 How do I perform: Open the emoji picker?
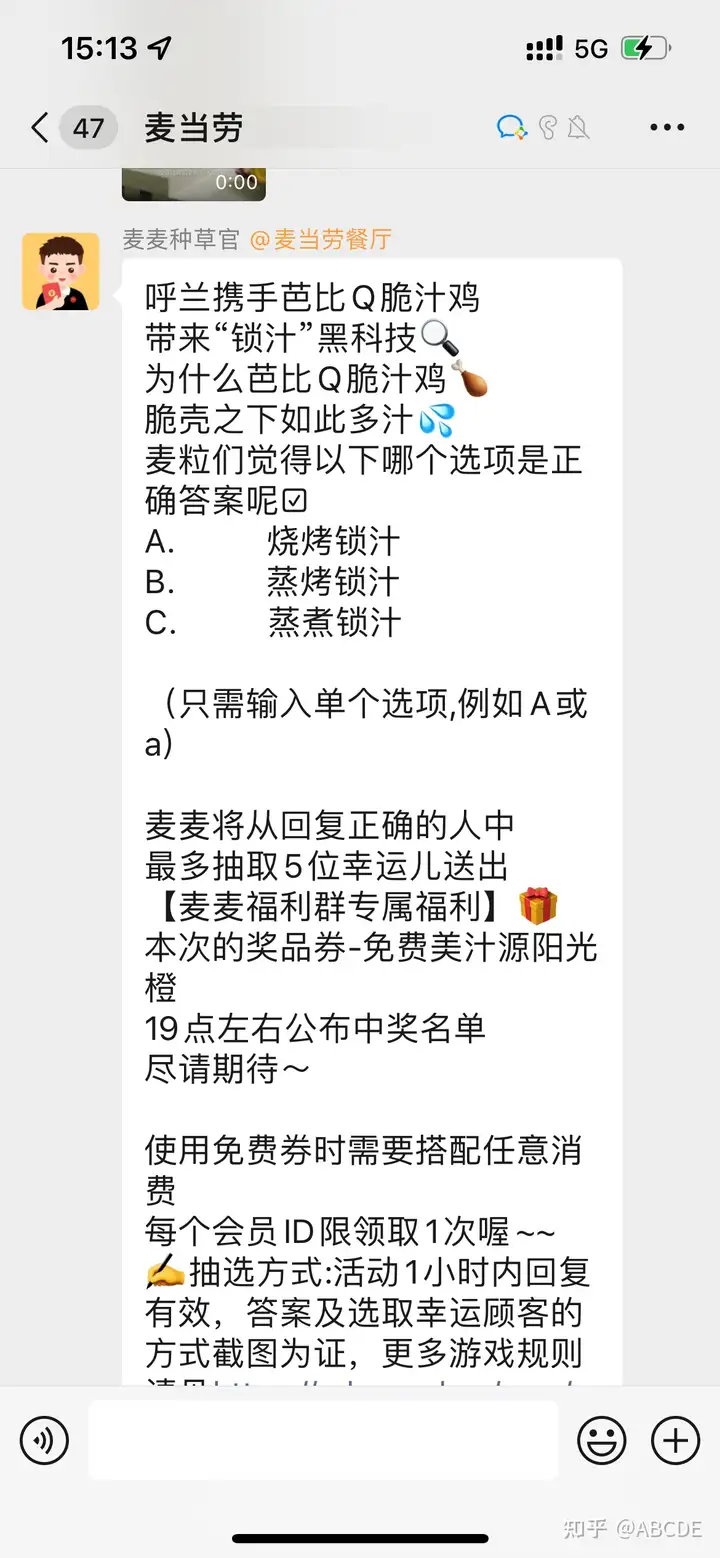pyautogui.click(x=602, y=1441)
